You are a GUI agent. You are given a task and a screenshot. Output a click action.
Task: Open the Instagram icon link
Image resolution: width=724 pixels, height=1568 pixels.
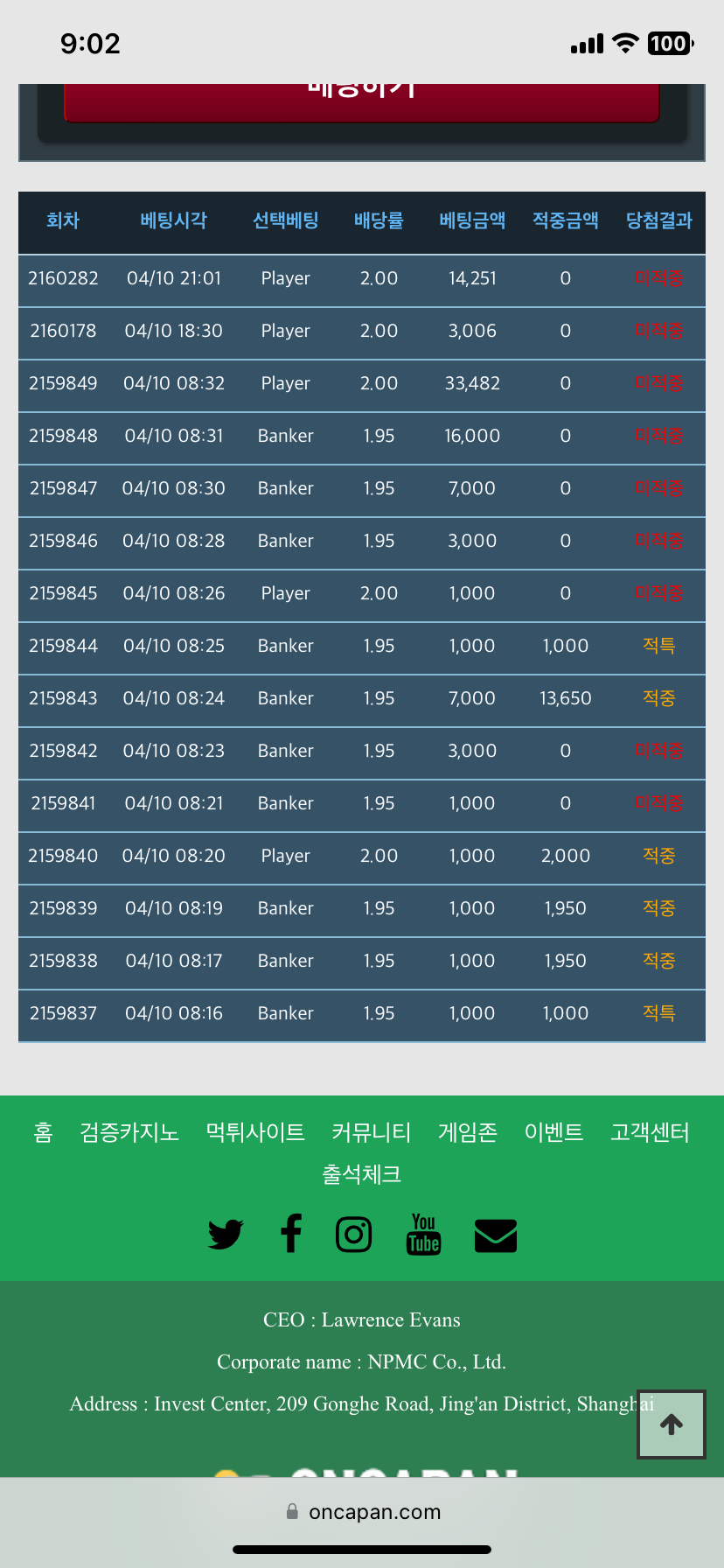(x=354, y=1235)
